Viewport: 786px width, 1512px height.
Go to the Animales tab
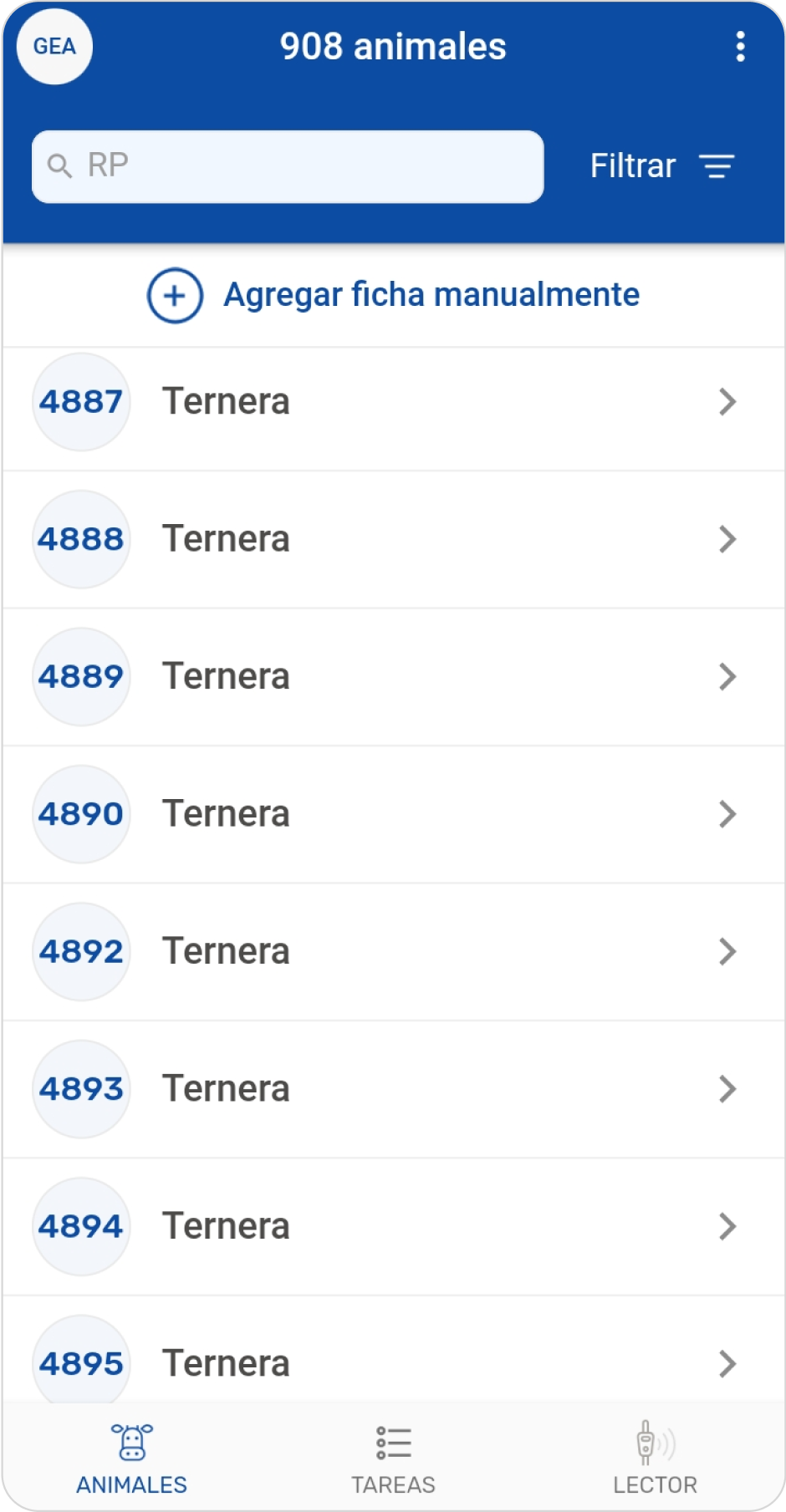pyautogui.click(x=131, y=1459)
